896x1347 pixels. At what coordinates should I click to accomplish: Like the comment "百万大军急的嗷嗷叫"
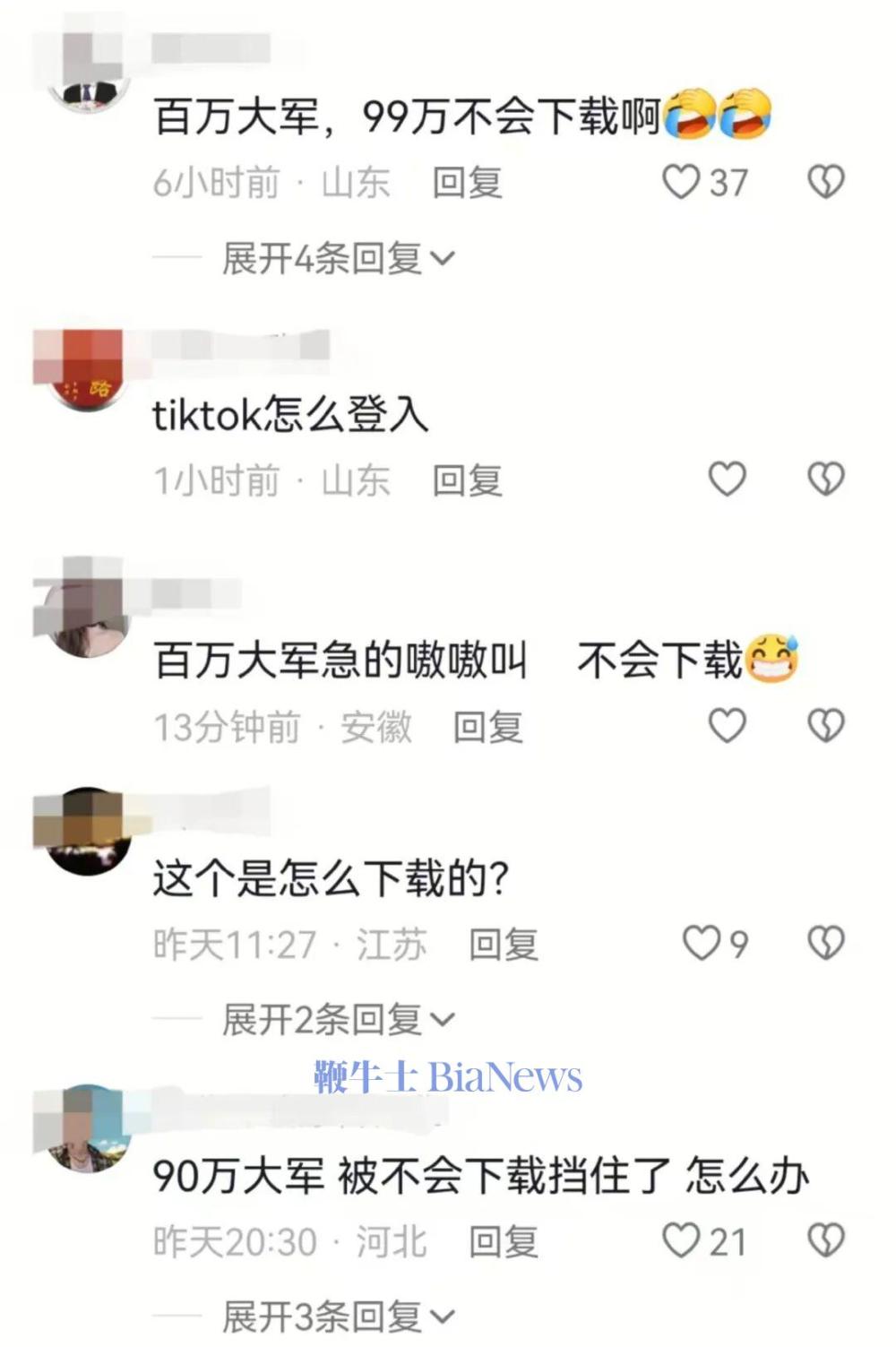[x=727, y=725]
